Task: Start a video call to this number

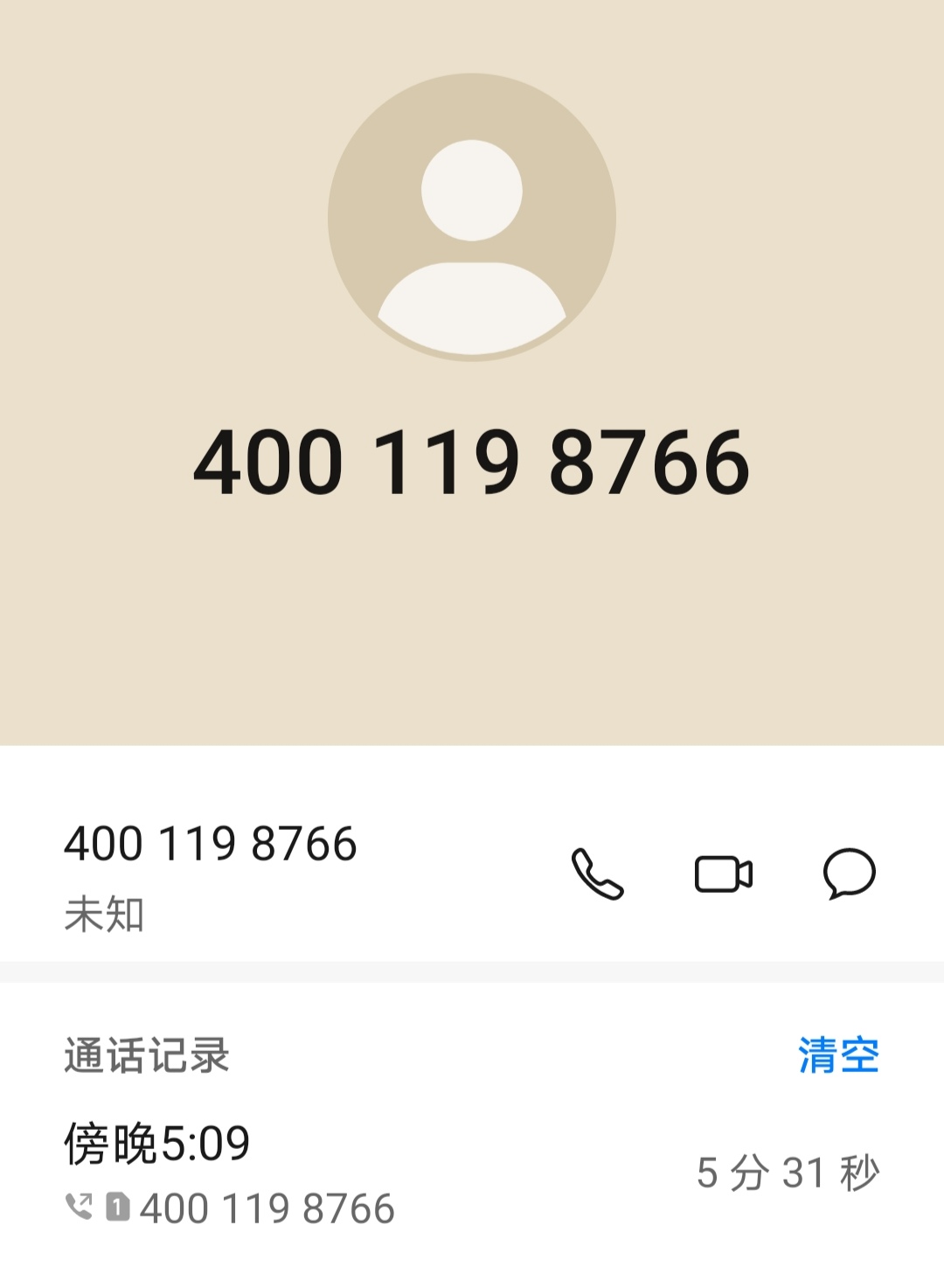Action: coord(723,874)
